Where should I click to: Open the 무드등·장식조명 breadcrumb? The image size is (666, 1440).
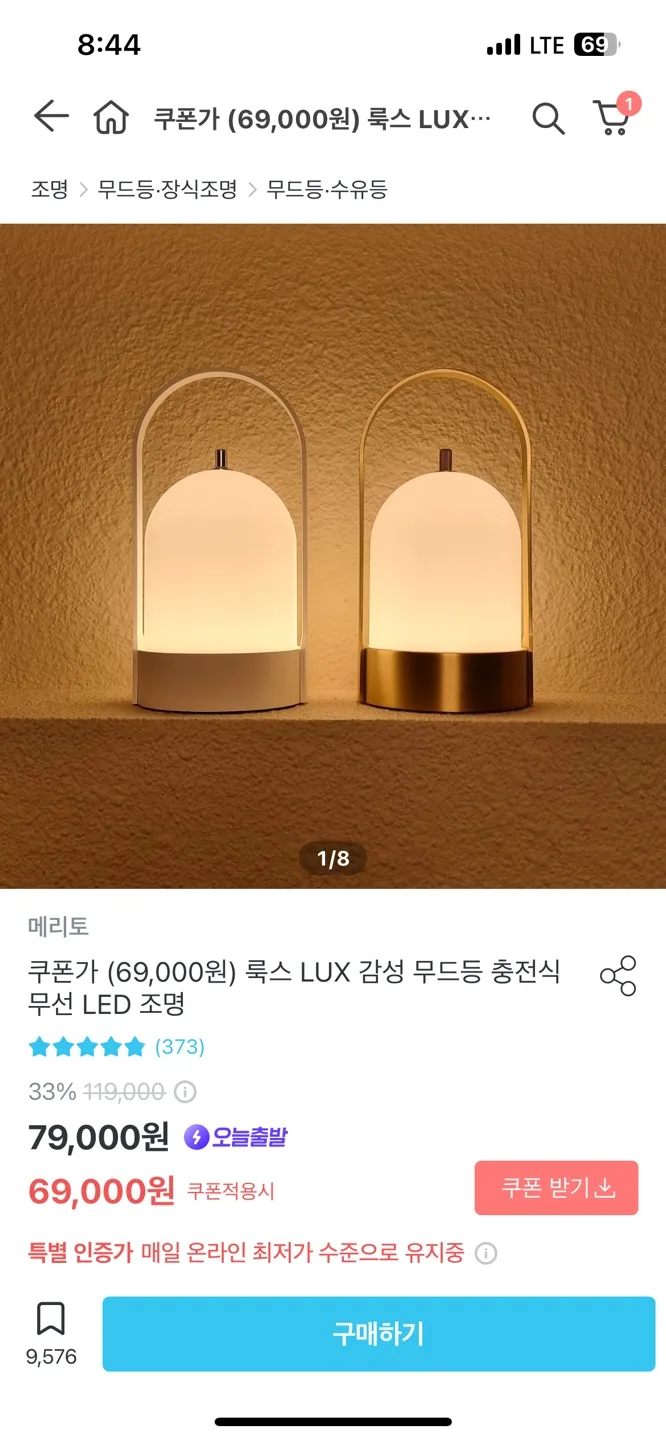pos(167,189)
